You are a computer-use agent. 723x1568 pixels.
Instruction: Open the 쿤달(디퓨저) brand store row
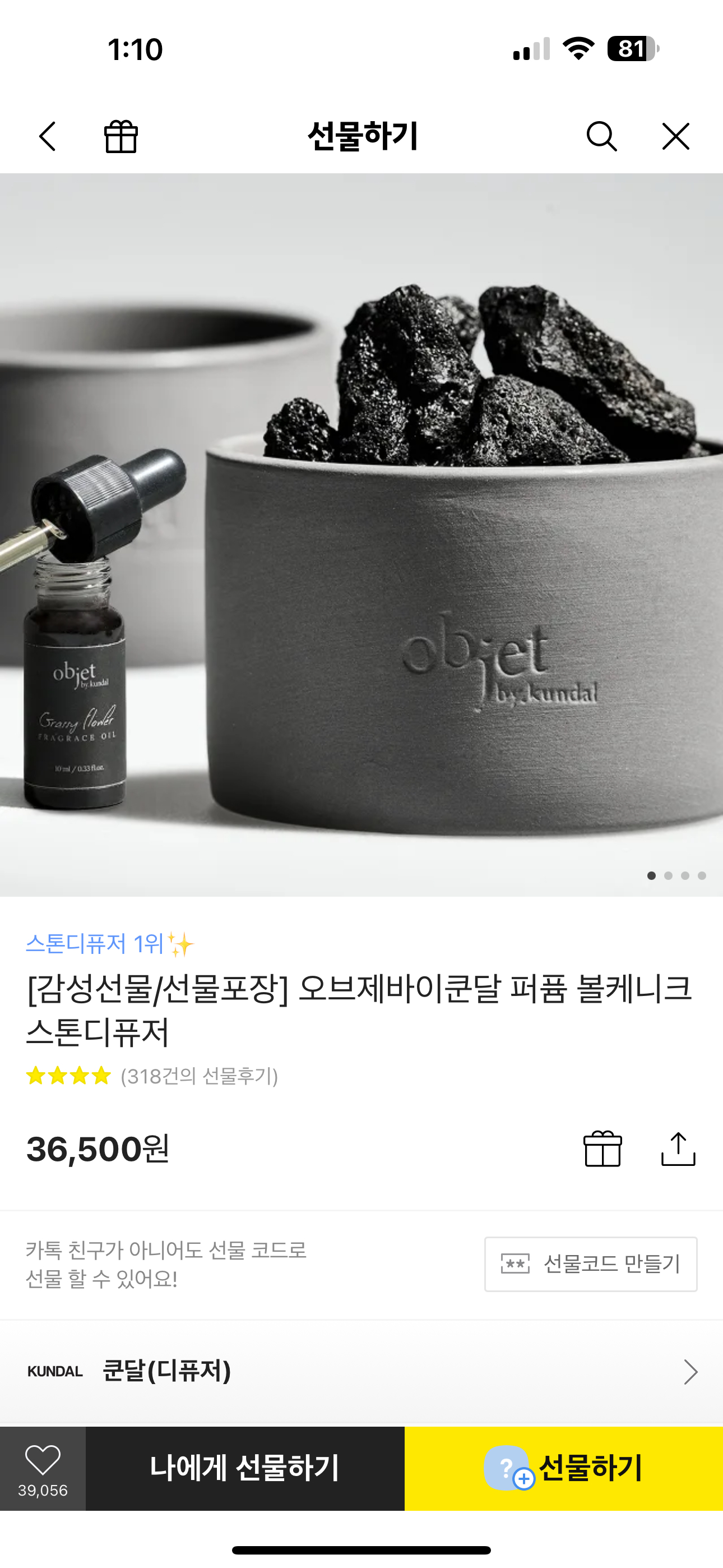(361, 1371)
